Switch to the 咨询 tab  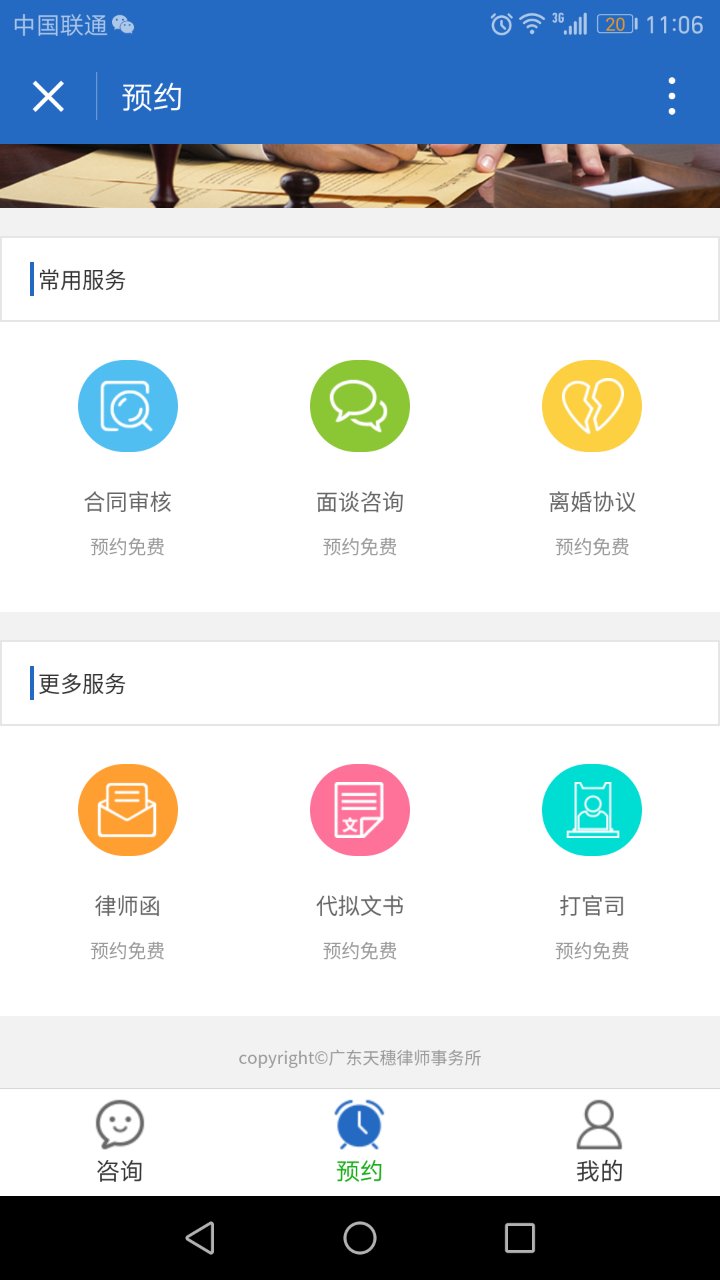120,1142
